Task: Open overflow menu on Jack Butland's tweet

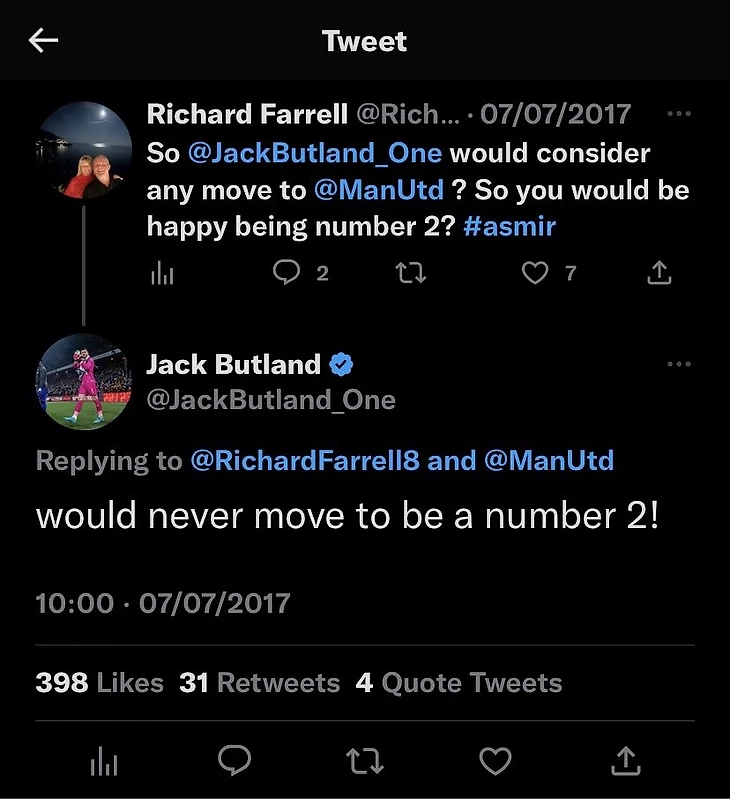Action: (679, 364)
